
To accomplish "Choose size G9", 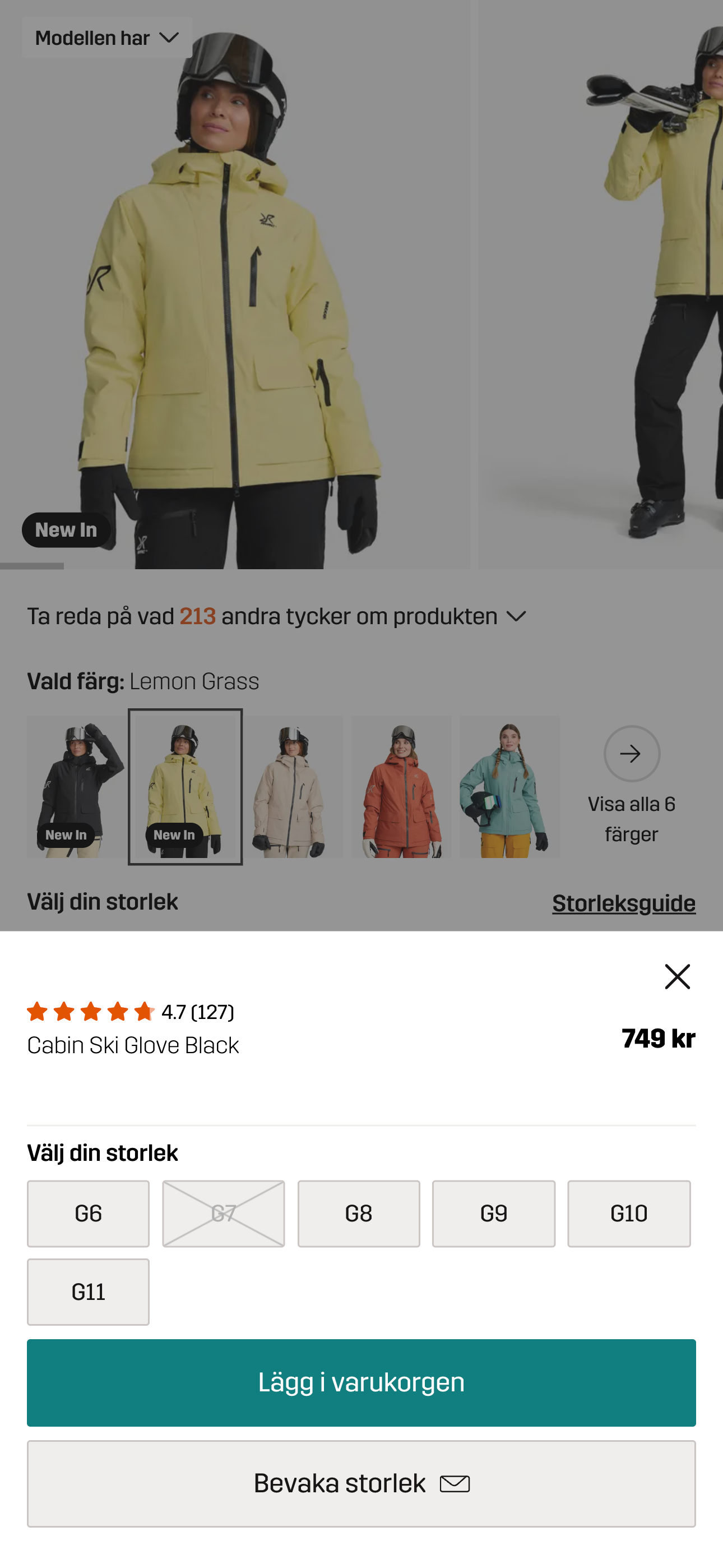I will point(494,1213).
